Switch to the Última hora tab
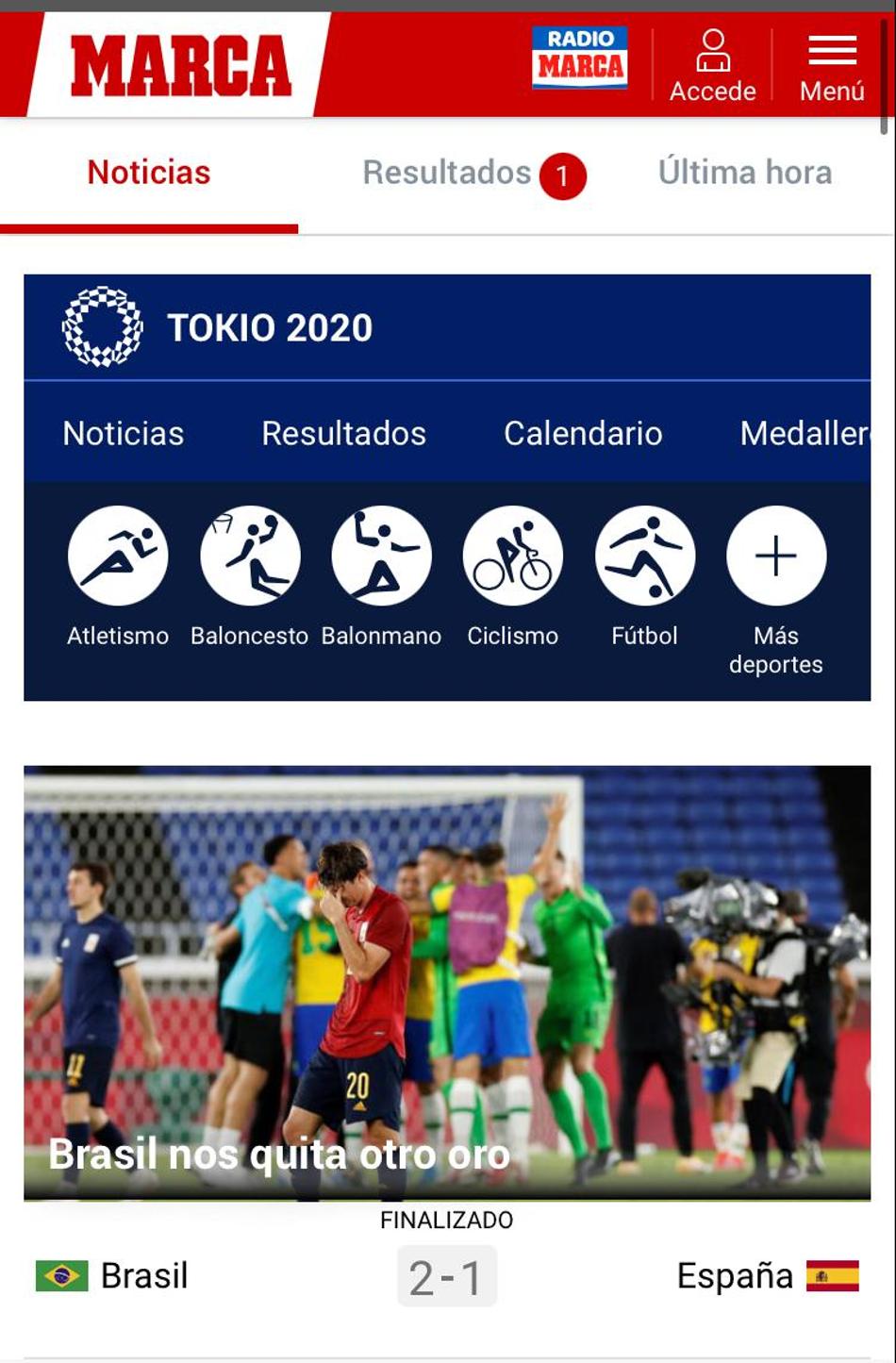Viewport: 896px width, 1363px height. click(744, 173)
